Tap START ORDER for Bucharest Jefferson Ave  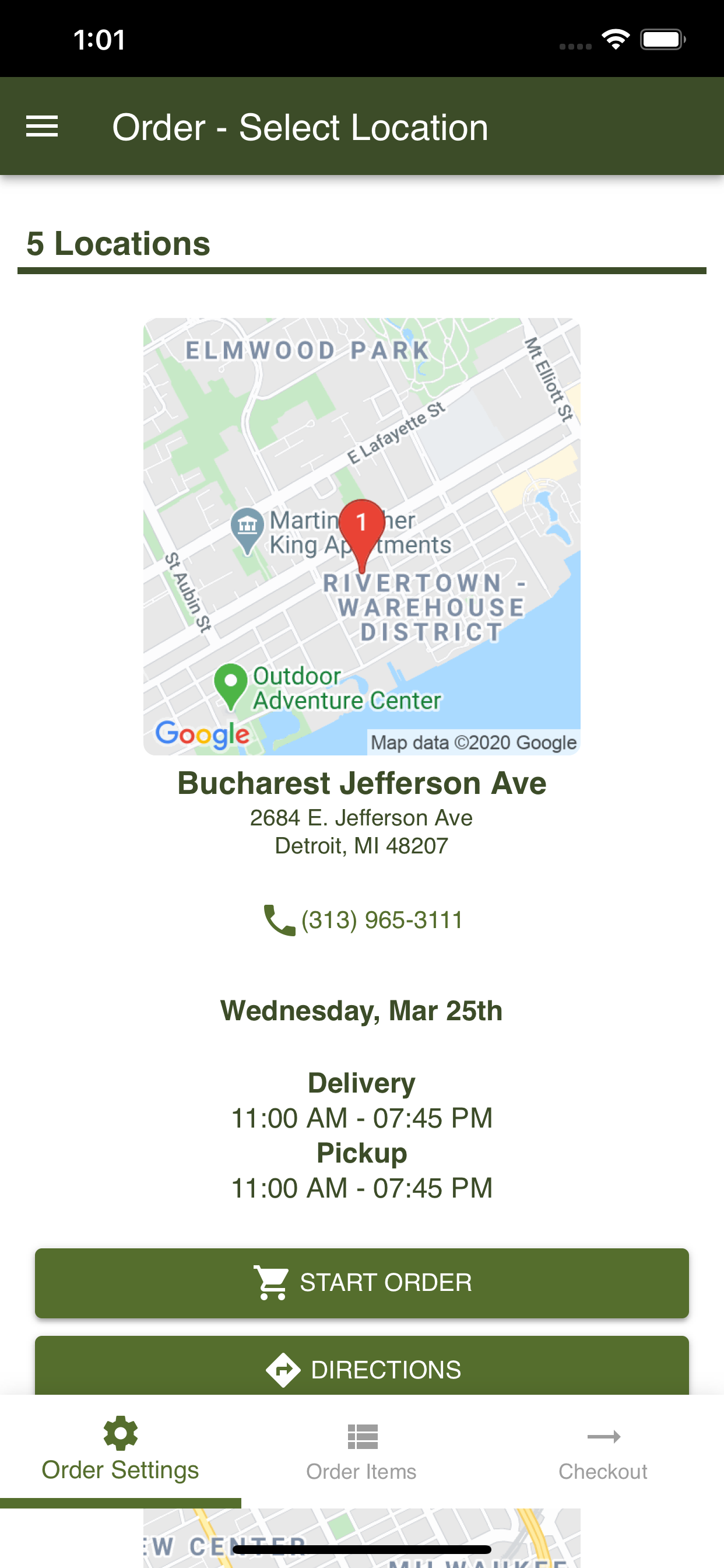tap(362, 1283)
